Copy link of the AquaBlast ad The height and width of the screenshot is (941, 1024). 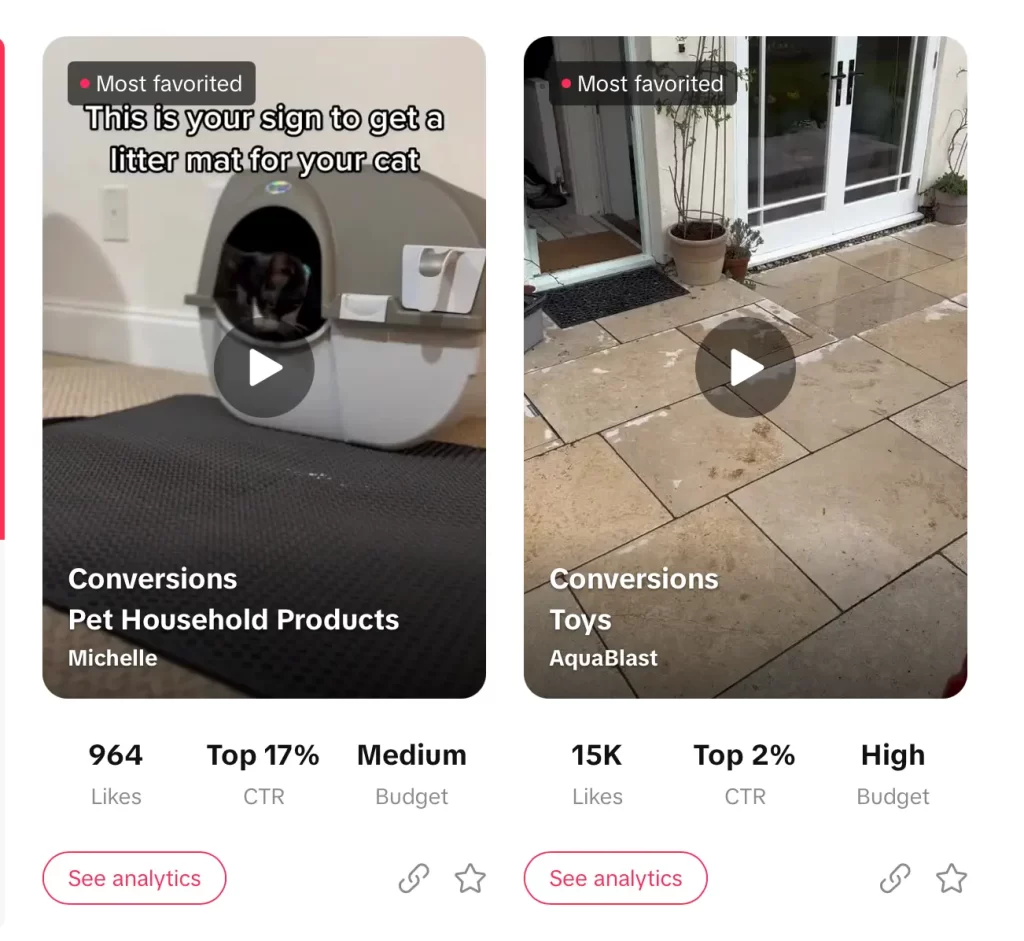895,878
